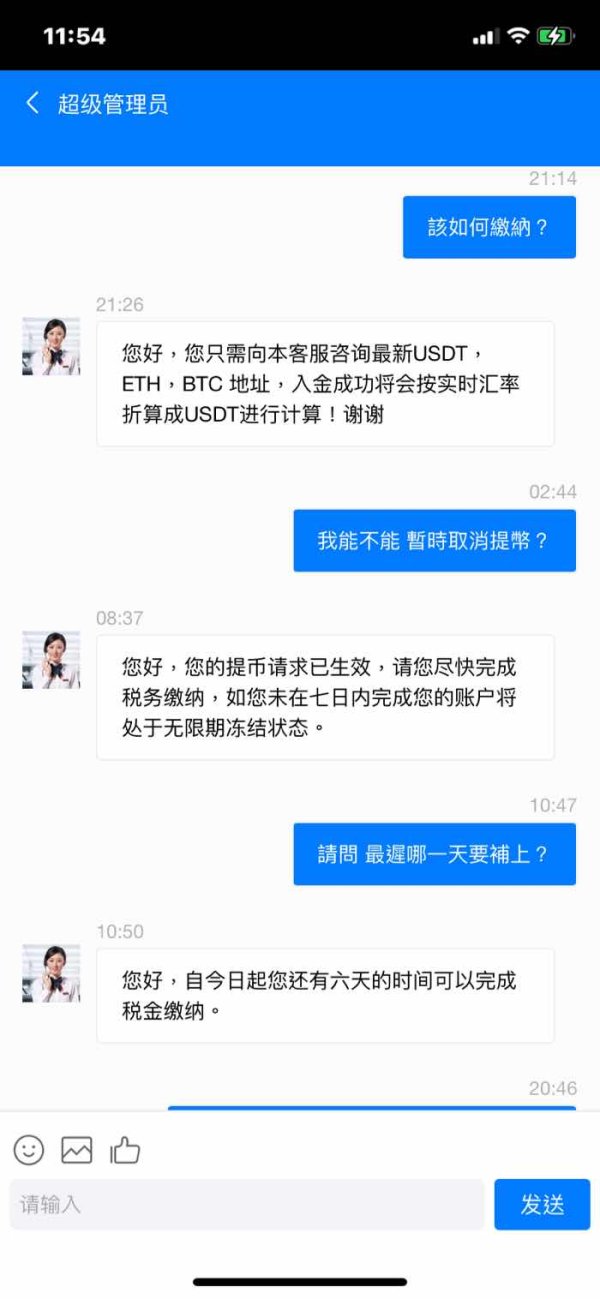Open the emoji picker smiley icon
The height and width of the screenshot is (1299, 600).
click(29, 1150)
